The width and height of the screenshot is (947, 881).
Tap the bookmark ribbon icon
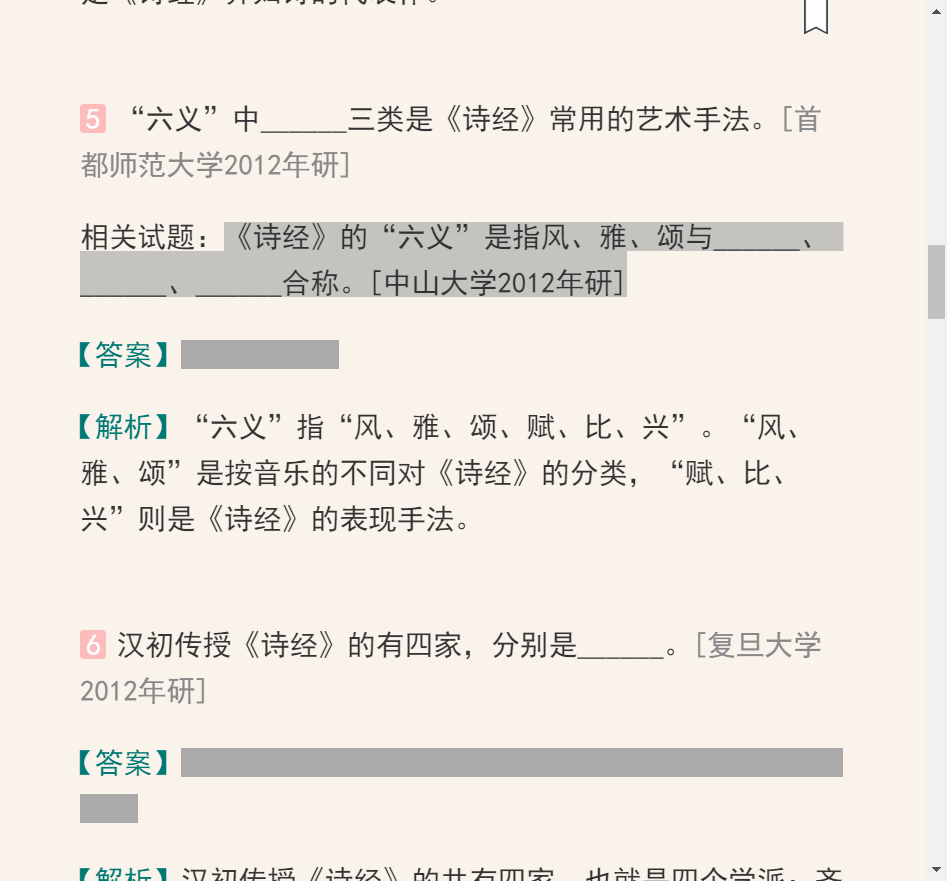click(x=815, y=15)
